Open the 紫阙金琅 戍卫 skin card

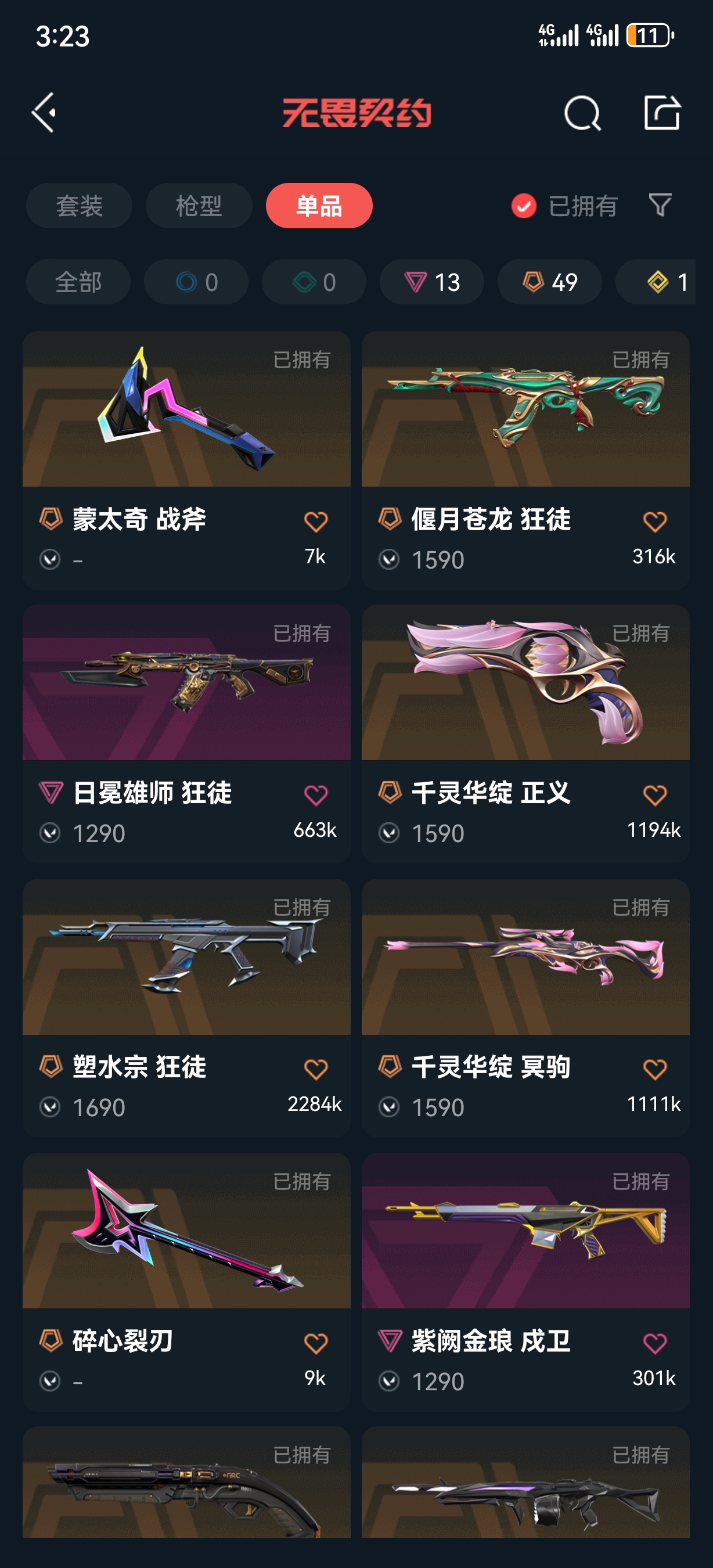tap(525, 1248)
